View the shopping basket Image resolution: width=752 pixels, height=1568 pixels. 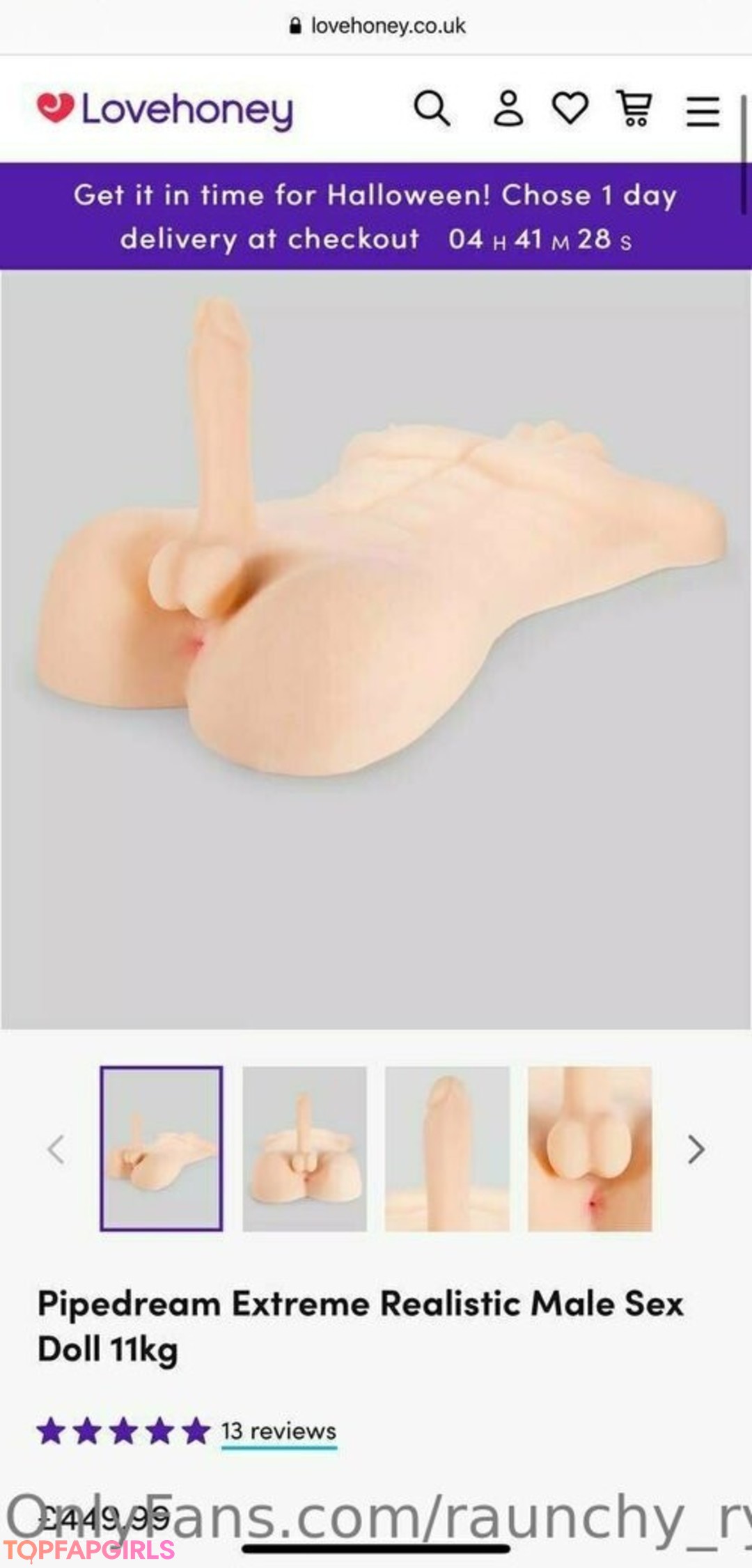pyautogui.click(x=634, y=109)
